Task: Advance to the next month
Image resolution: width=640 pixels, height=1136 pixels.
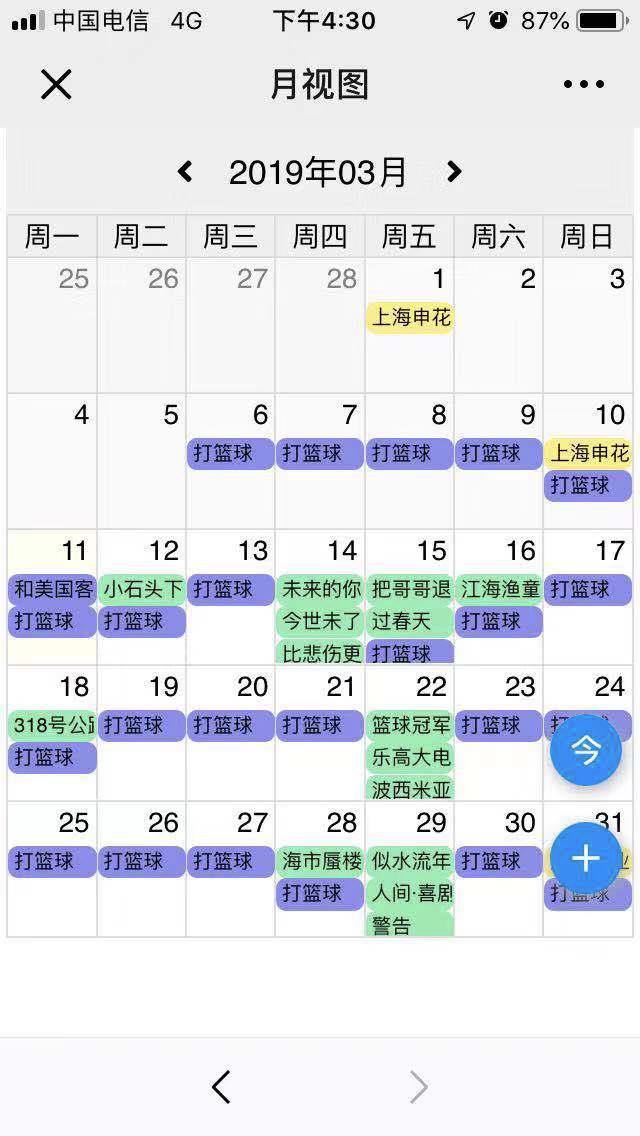Action: tap(454, 172)
